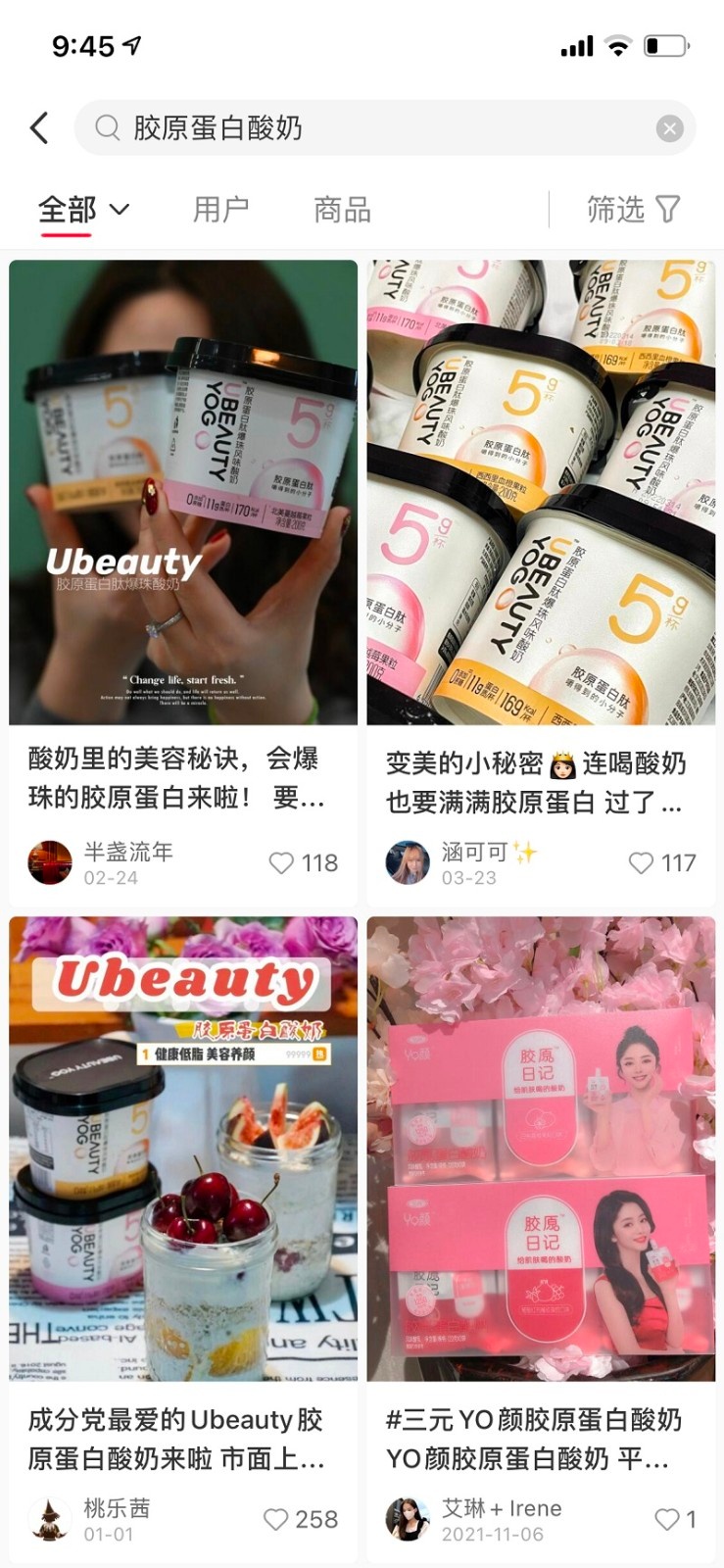Tap the search box with 胶原蛋白酸奶
The image size is (724, 1568).
point(372,127)
